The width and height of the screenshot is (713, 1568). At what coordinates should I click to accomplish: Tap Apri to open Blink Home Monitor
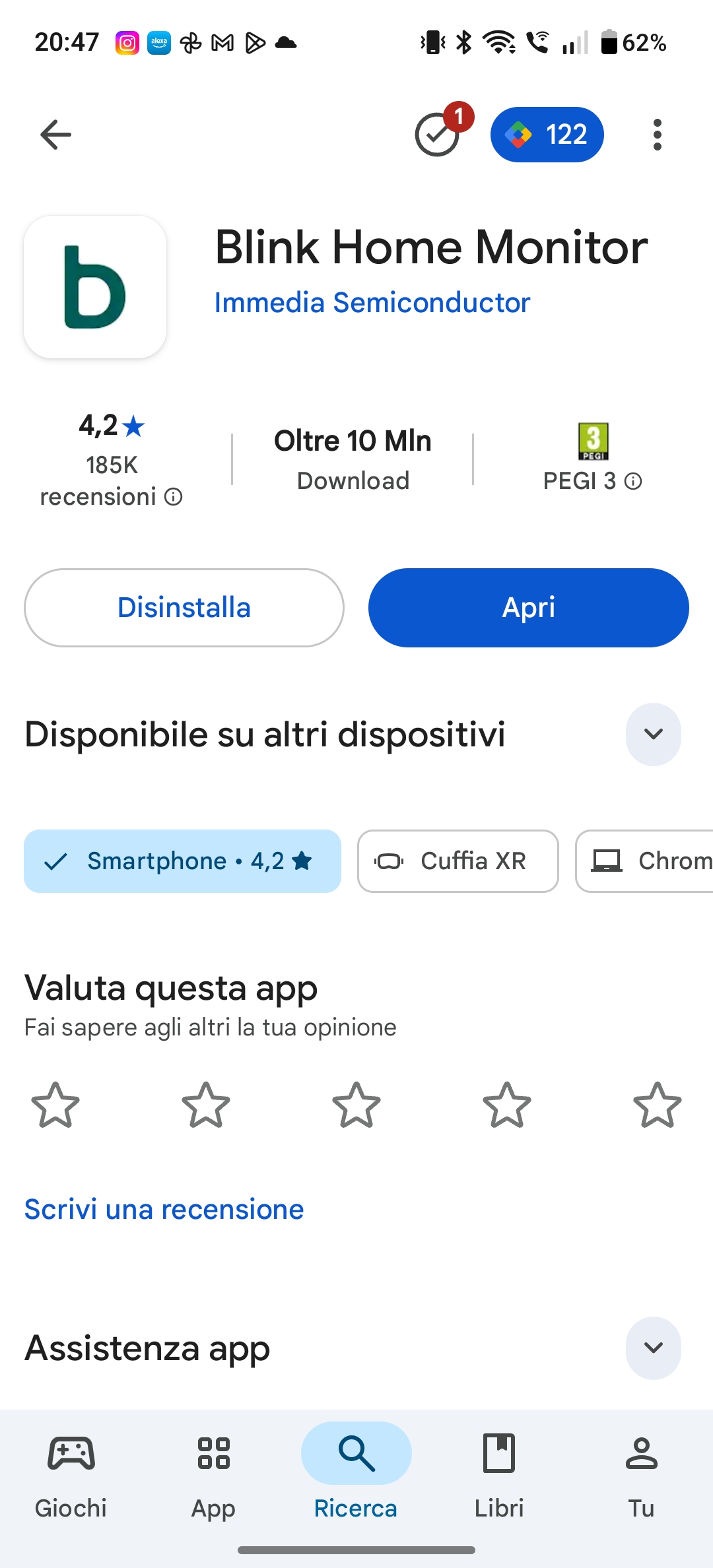[528, 608]
